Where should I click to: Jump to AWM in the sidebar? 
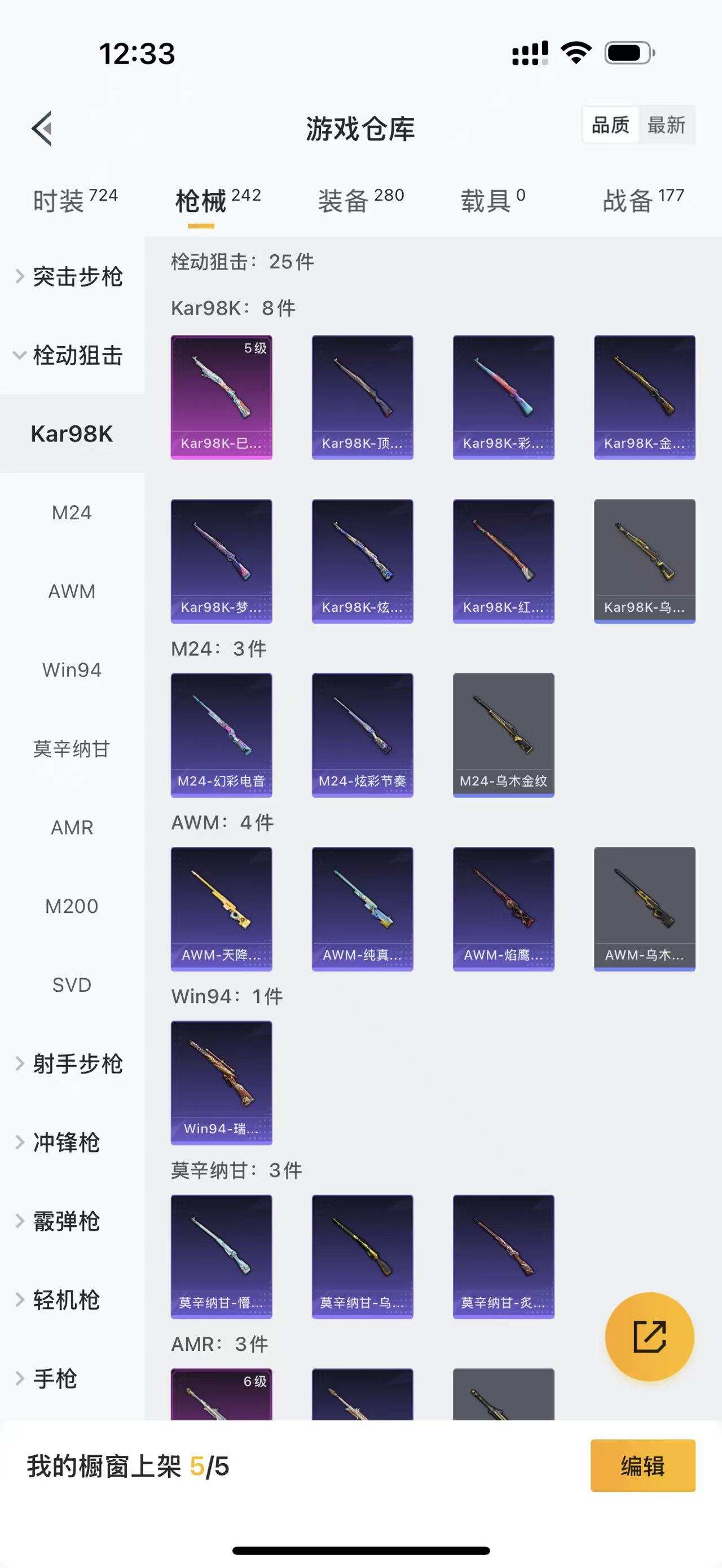72,591
